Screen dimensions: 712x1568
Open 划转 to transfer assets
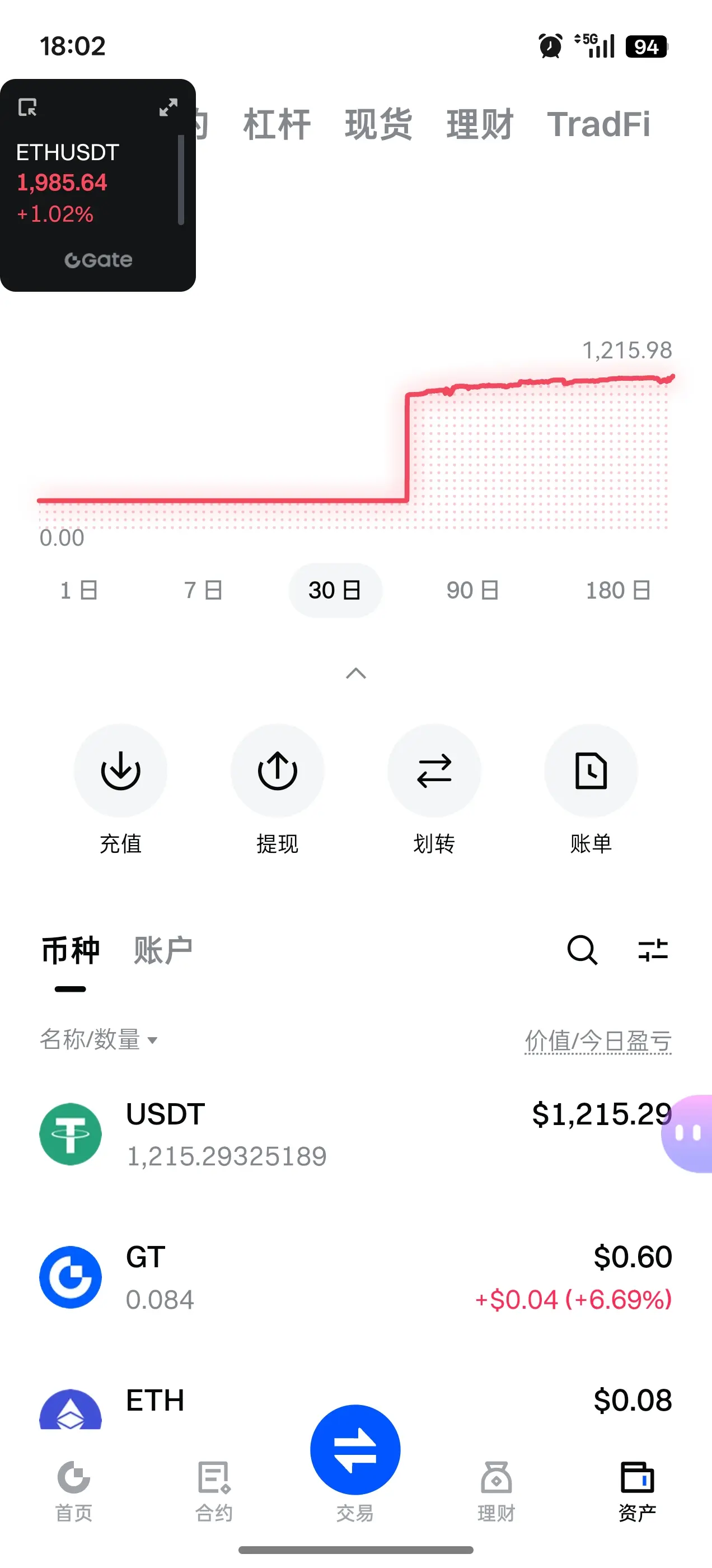click(x=434, y=771)
